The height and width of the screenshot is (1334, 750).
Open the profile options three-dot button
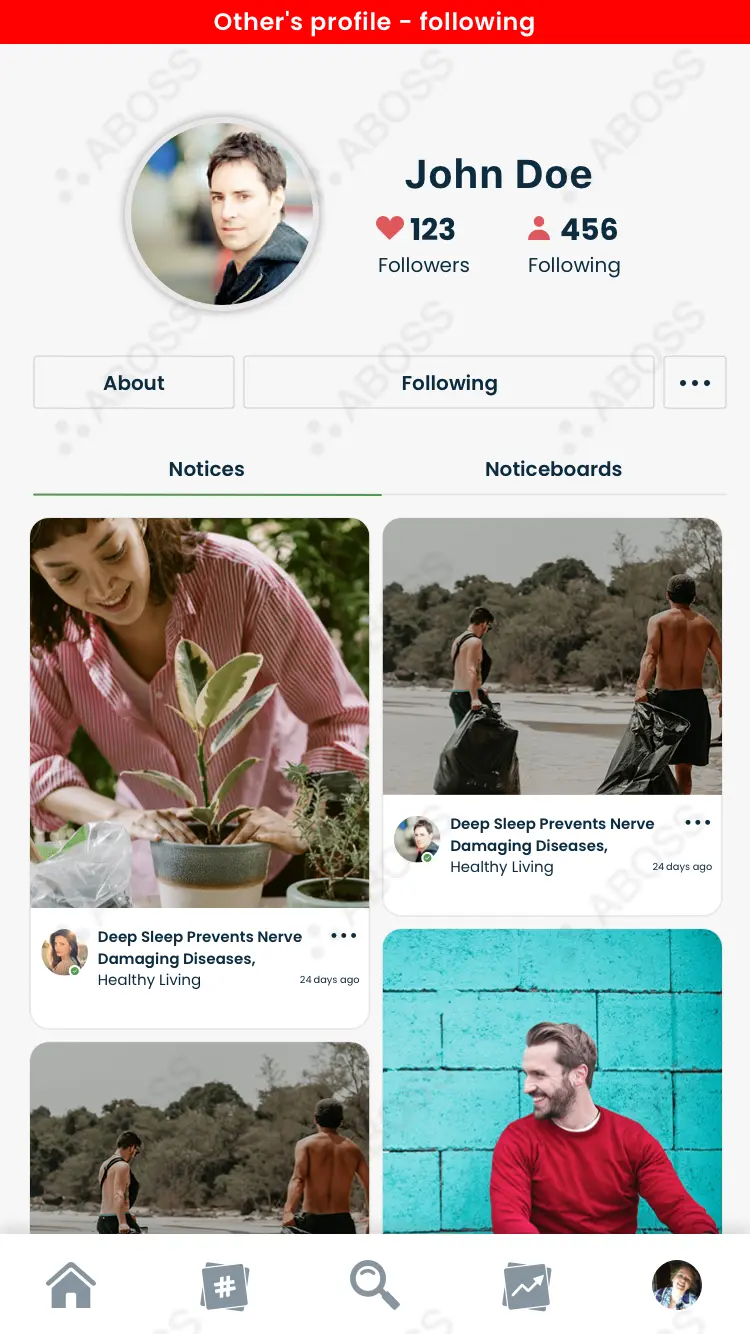pos(695,383)
